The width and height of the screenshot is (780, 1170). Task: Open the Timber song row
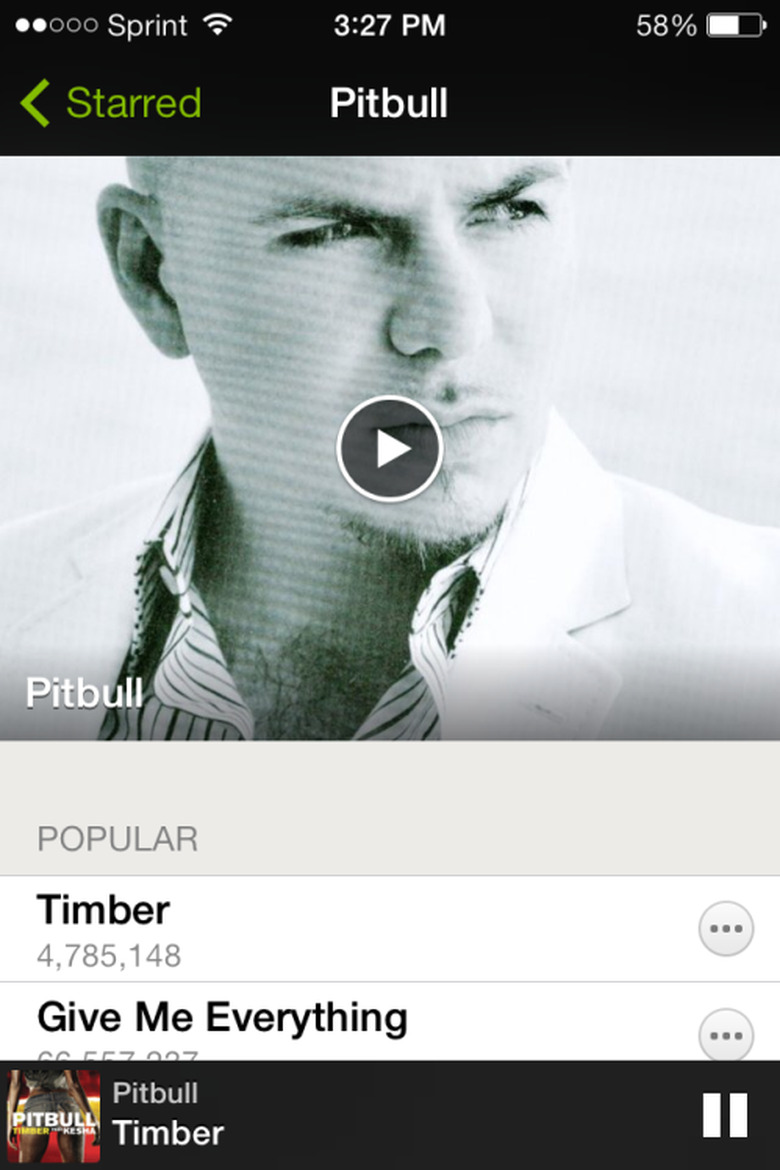[x=300, y=928]
